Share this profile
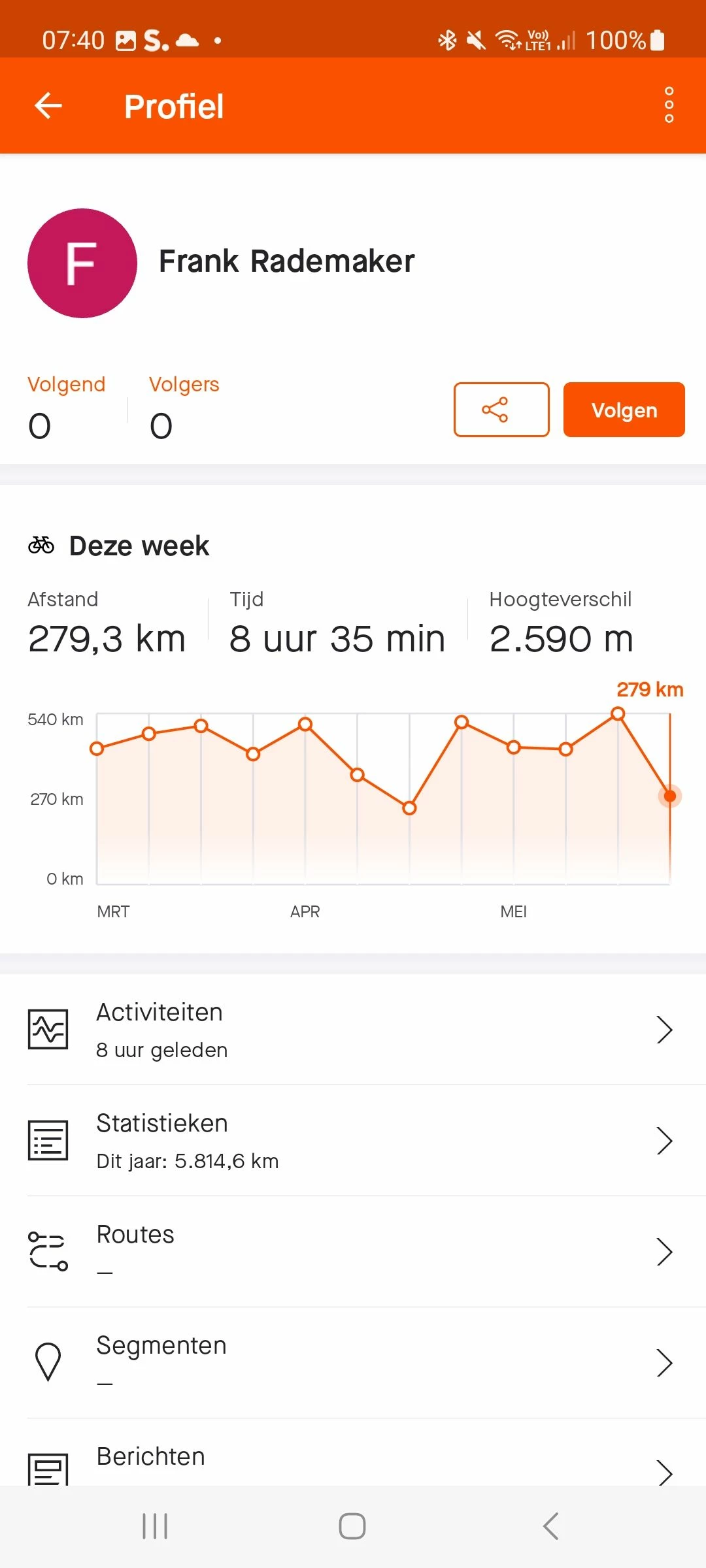 (501, 410)
